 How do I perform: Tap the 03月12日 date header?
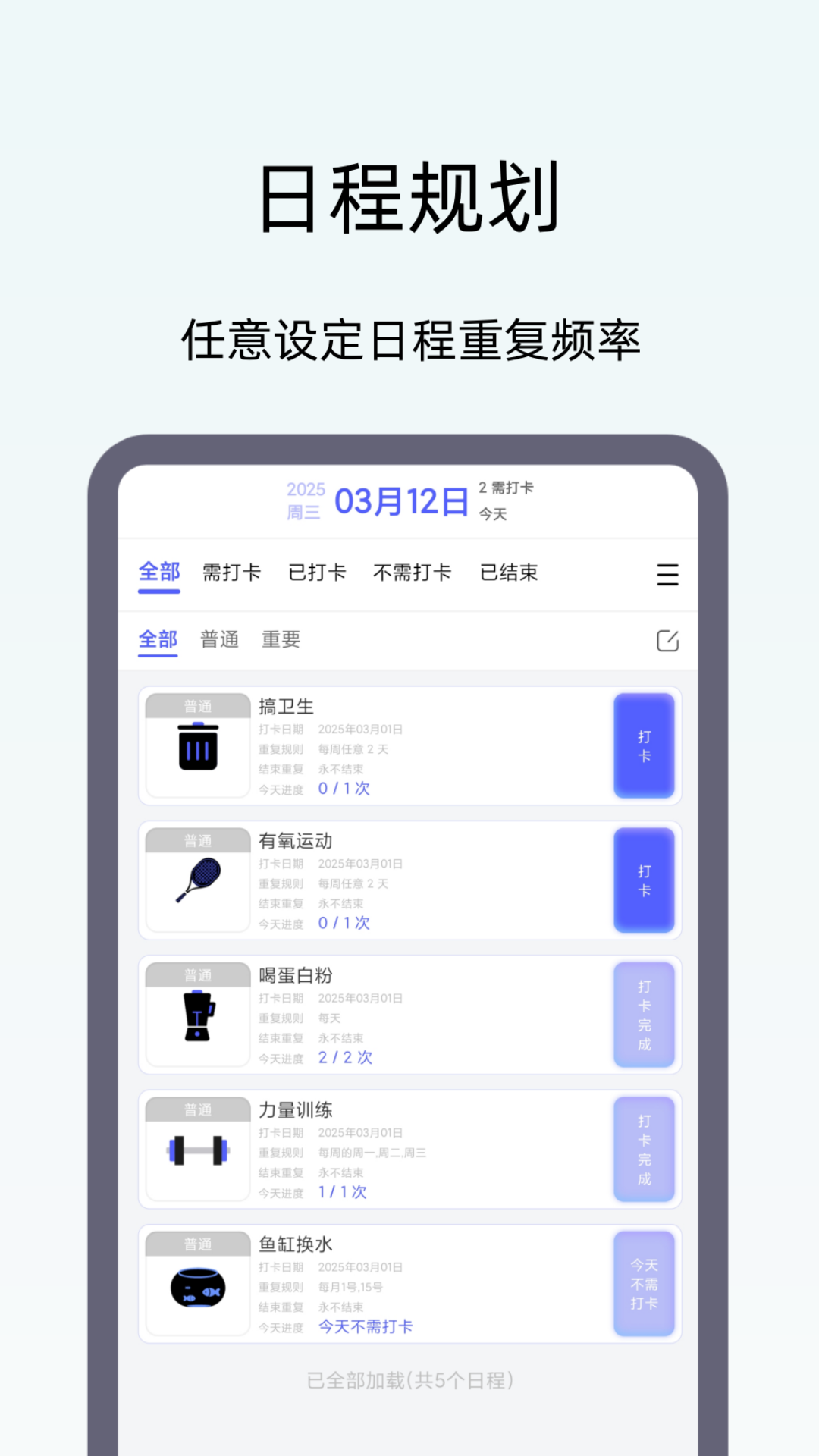click(403, 501)
